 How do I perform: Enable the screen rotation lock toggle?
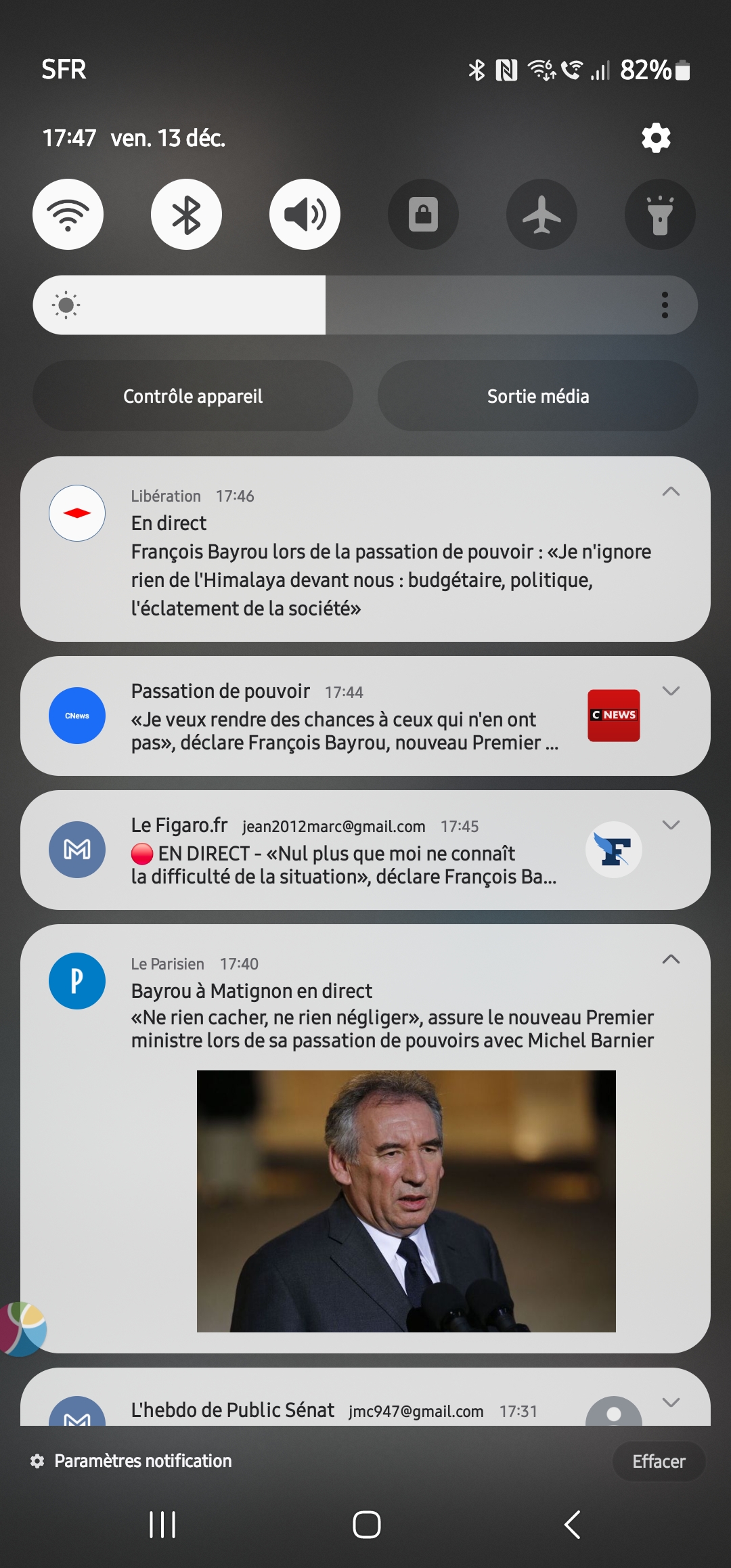(x=423, y=215)
